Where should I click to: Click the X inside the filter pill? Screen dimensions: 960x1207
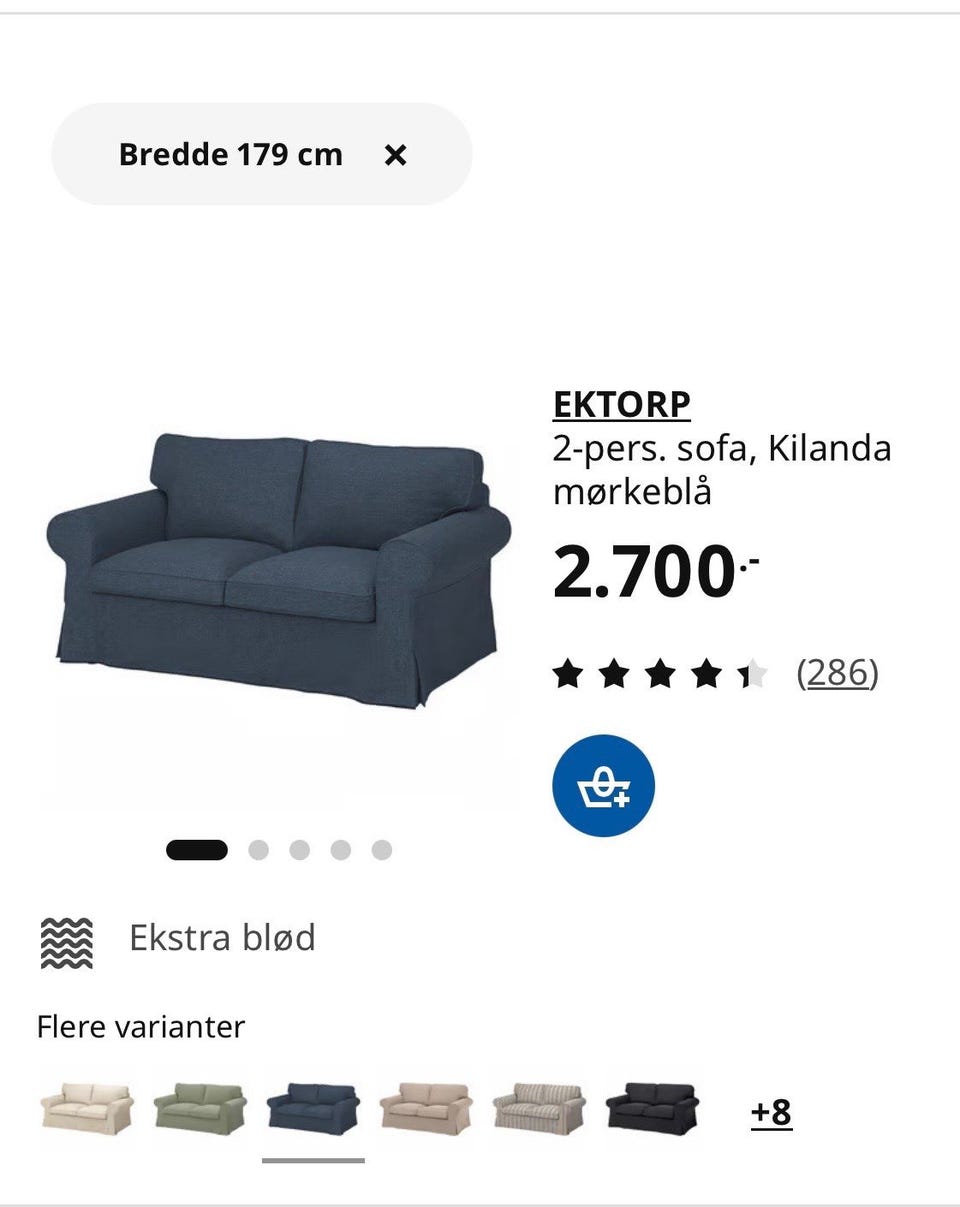coord(396,154)
